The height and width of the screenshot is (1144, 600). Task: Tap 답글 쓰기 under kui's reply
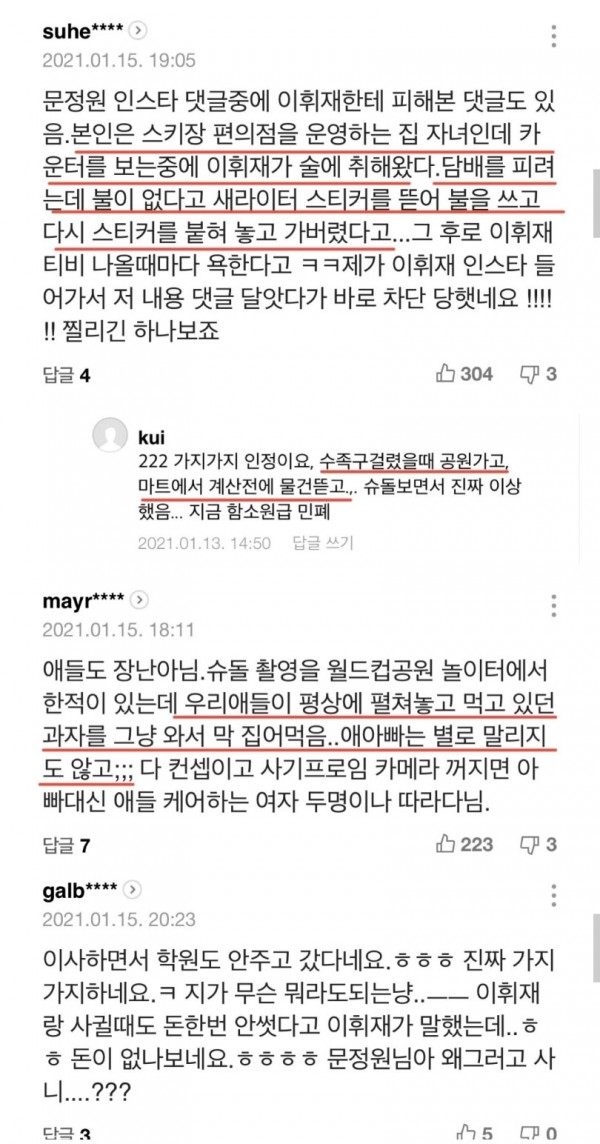click(322, 544)
